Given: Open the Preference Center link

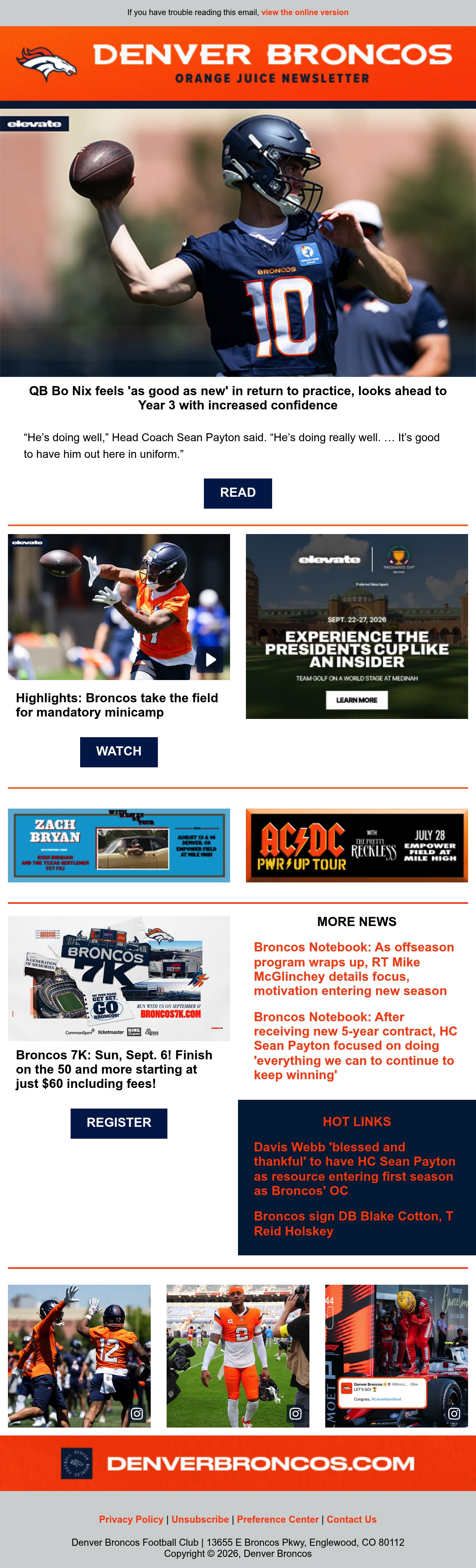Looking at the screenshot, I should [x=278, y=1519].
